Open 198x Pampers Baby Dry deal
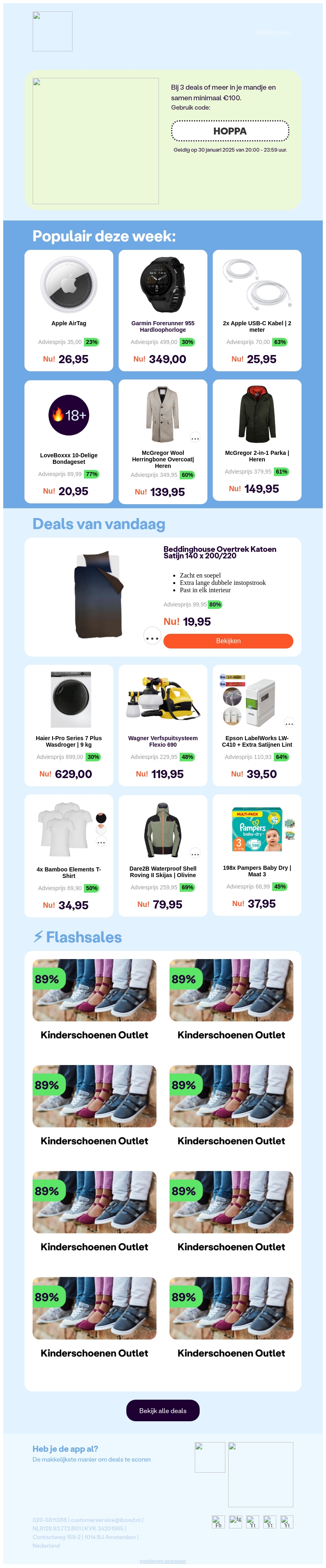Screen dimensions: 326x1568 (x=257, y=854)
